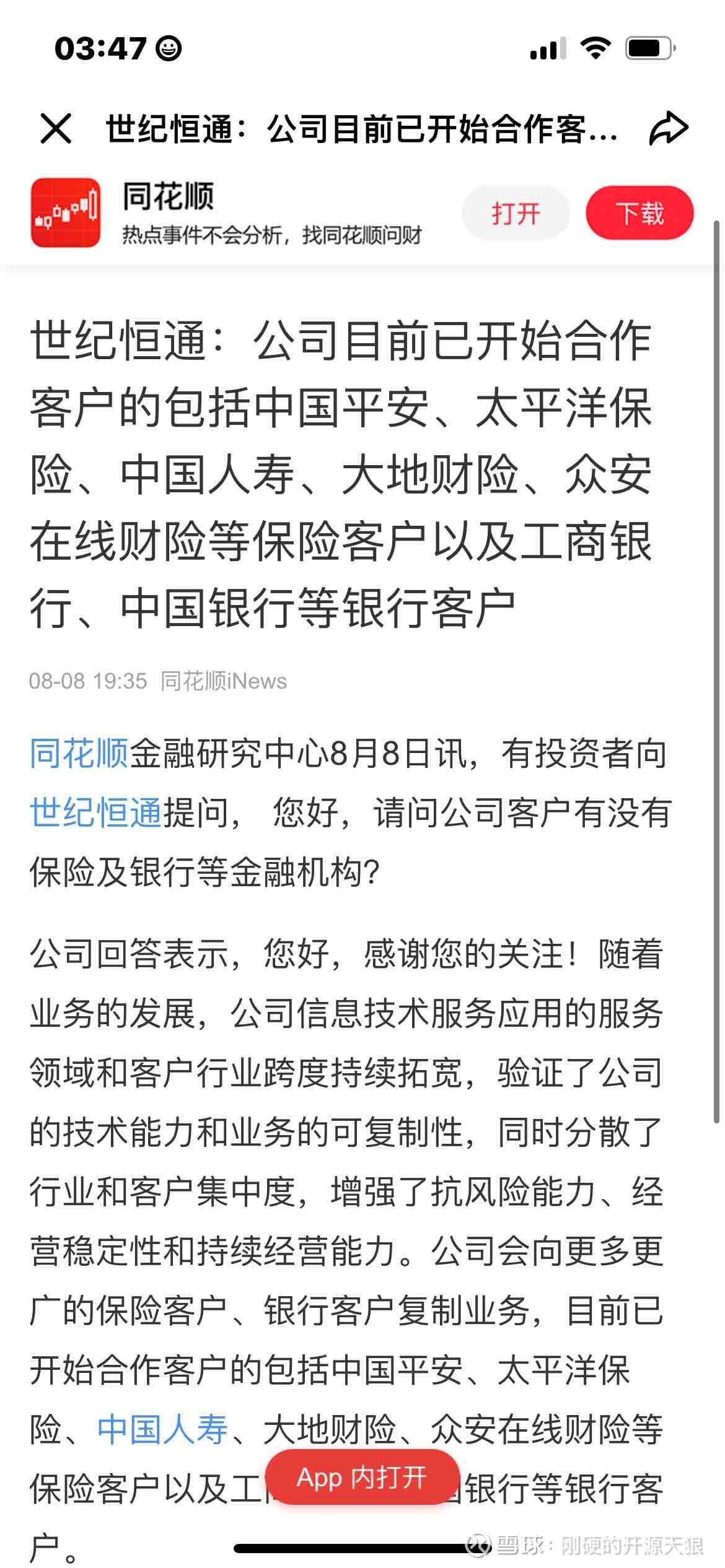Viewport: 725px width, 1568px height.
Task: Tap the 同花顺 app logo icon
Action: pos(65,212)
